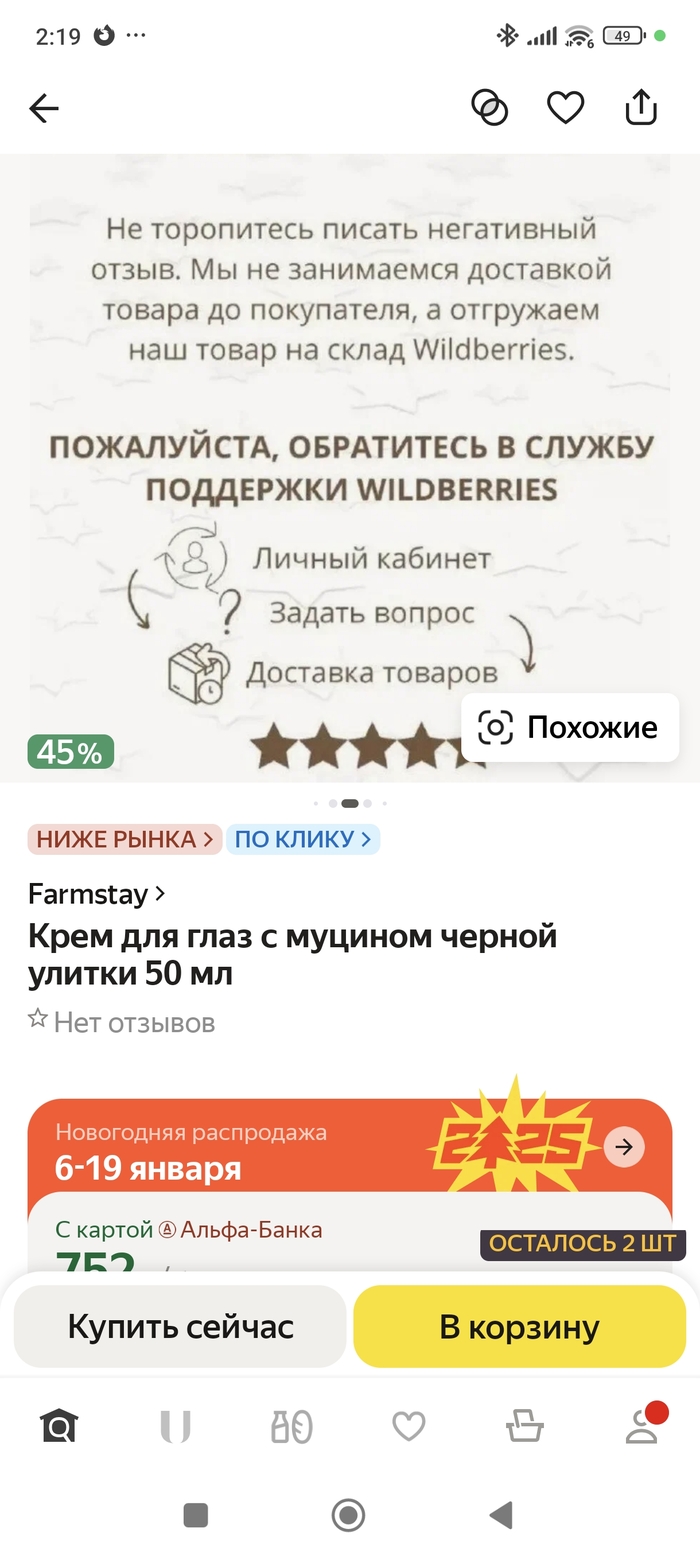Screen dimensions: 700x1556
Task: Add product to favorites with the heart
Action: pyautogui.click(x=565, y=107)
